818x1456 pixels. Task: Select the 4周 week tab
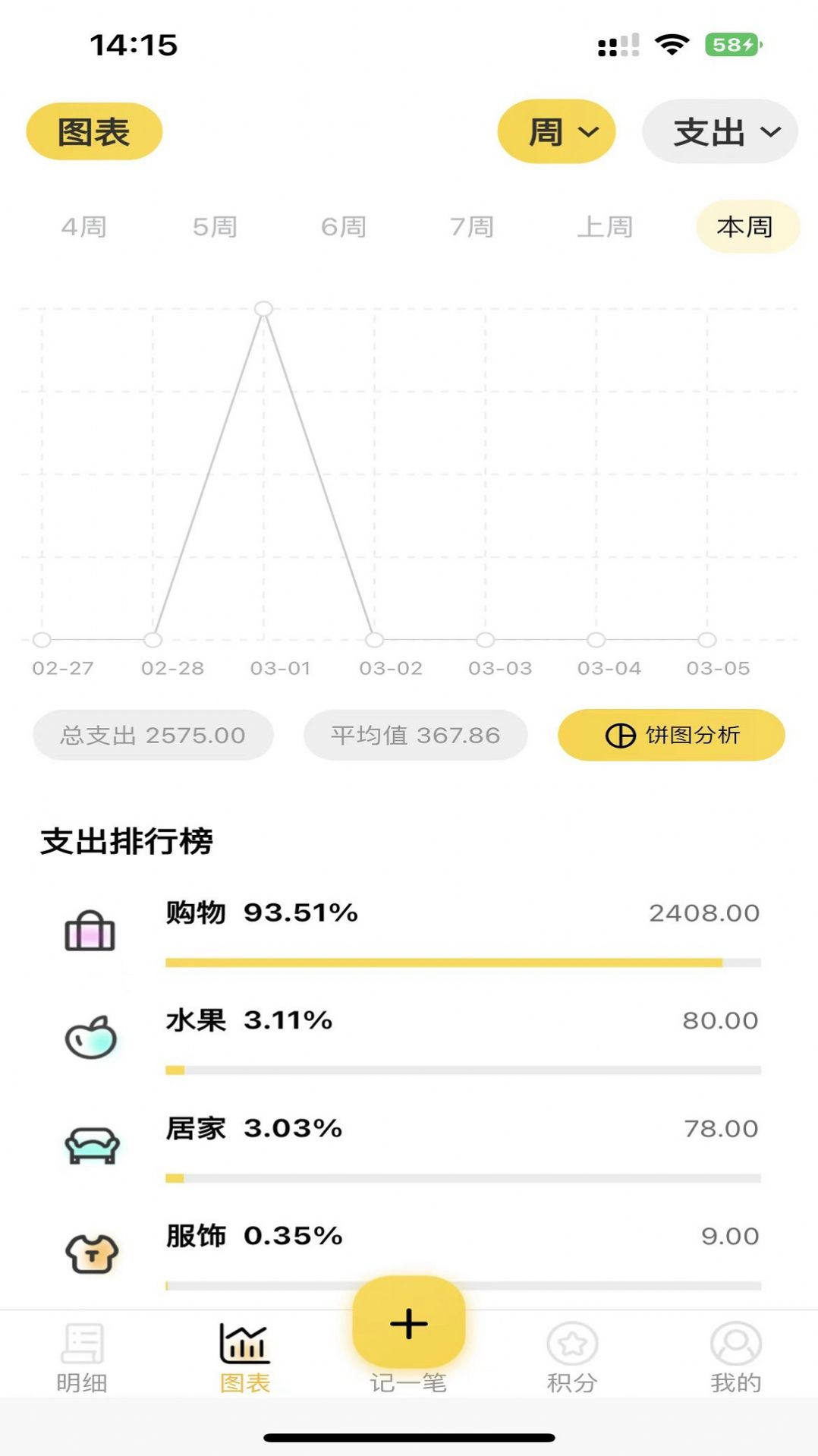tap(83, 226)
